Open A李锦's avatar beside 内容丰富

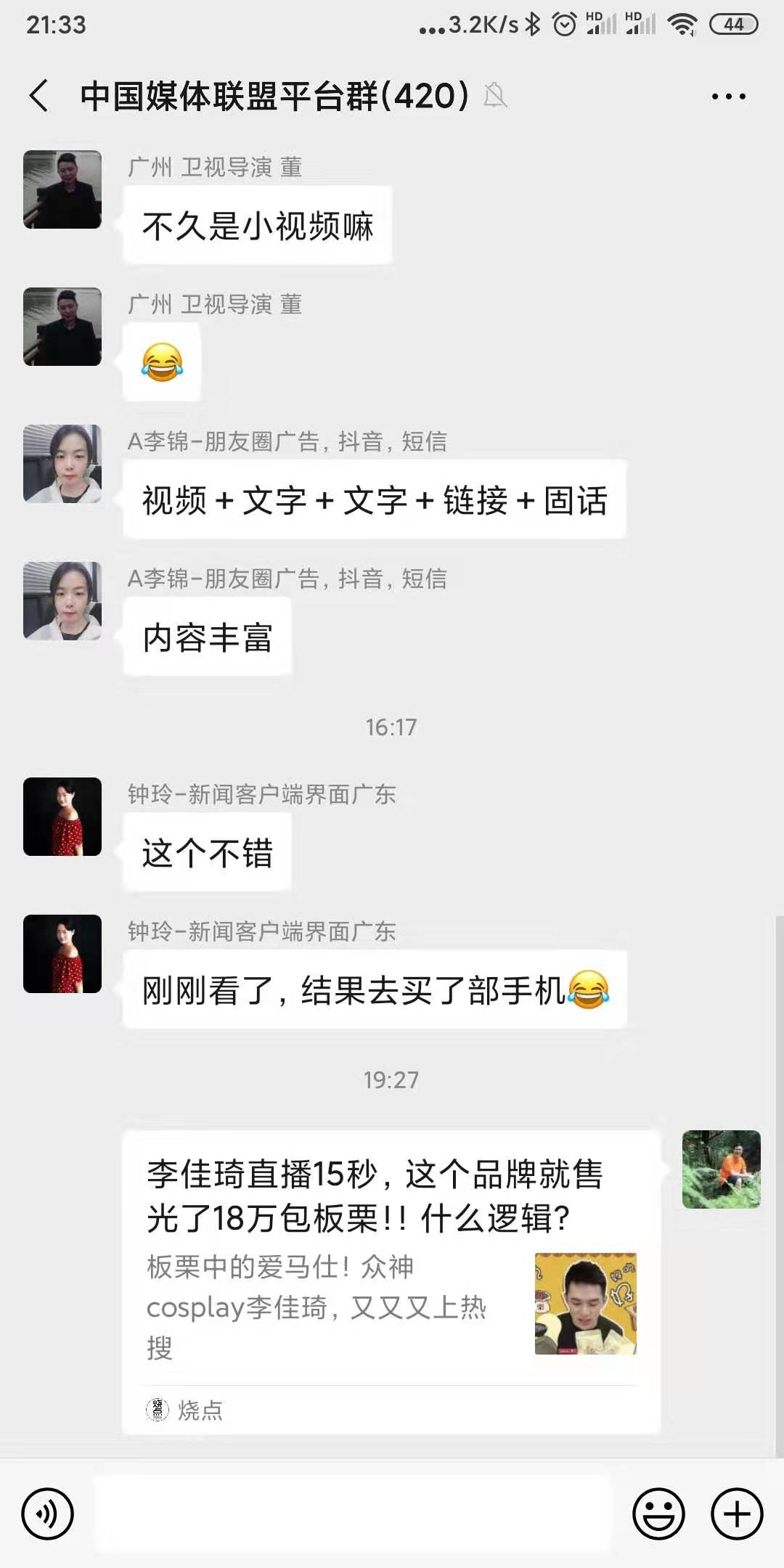(x=62, y=601)
